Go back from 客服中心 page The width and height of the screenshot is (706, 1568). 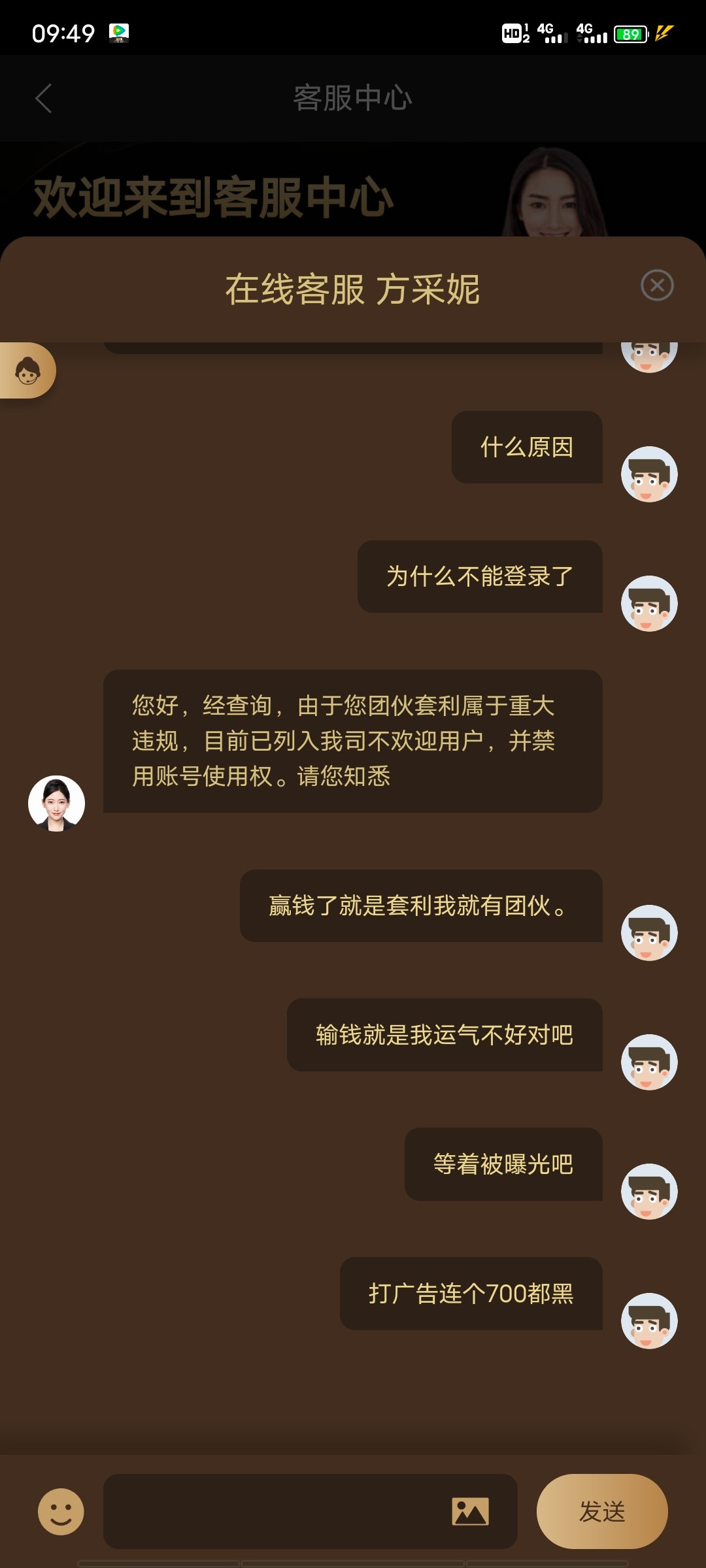(x=44, y=99)
